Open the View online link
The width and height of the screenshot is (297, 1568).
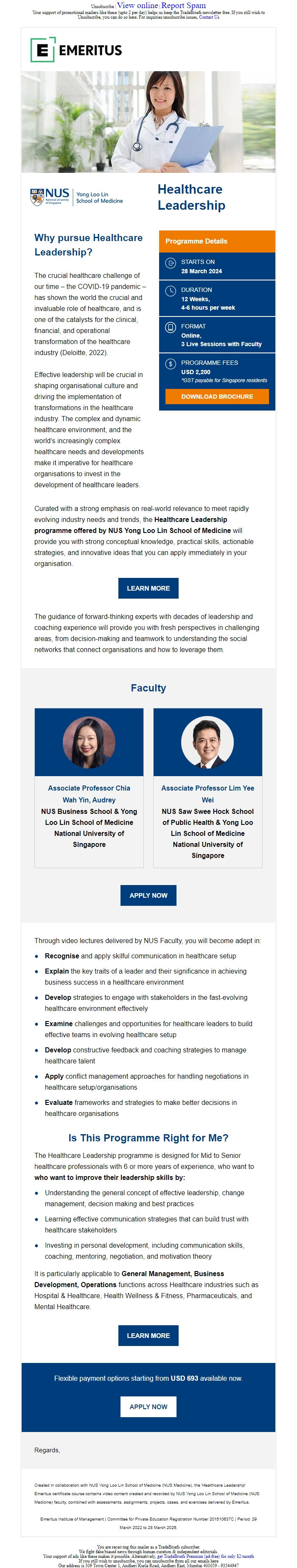(x=137, y=6)
